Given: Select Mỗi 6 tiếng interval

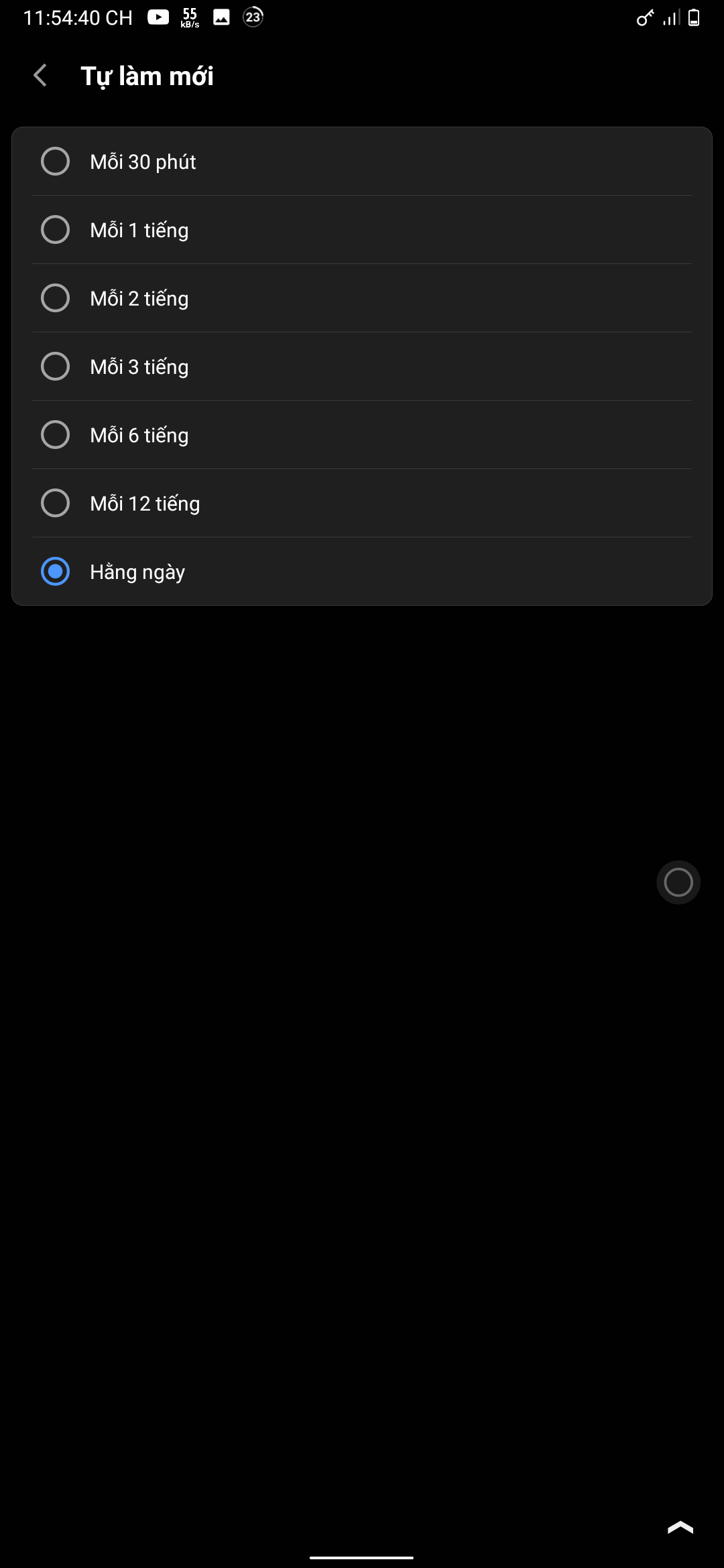Looking at the screenshot, I should click(56, 435).
